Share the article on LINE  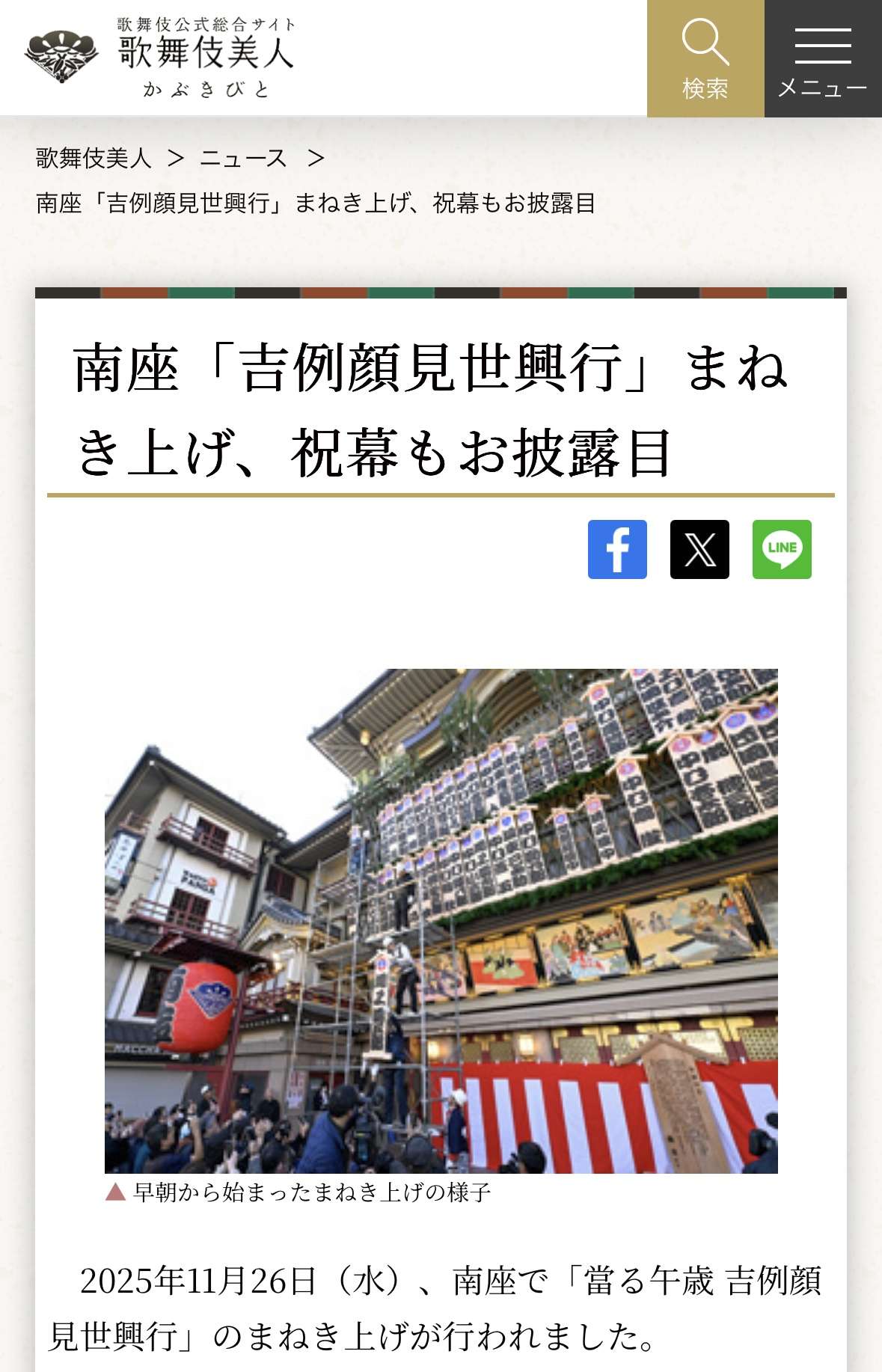click(782, 549)
